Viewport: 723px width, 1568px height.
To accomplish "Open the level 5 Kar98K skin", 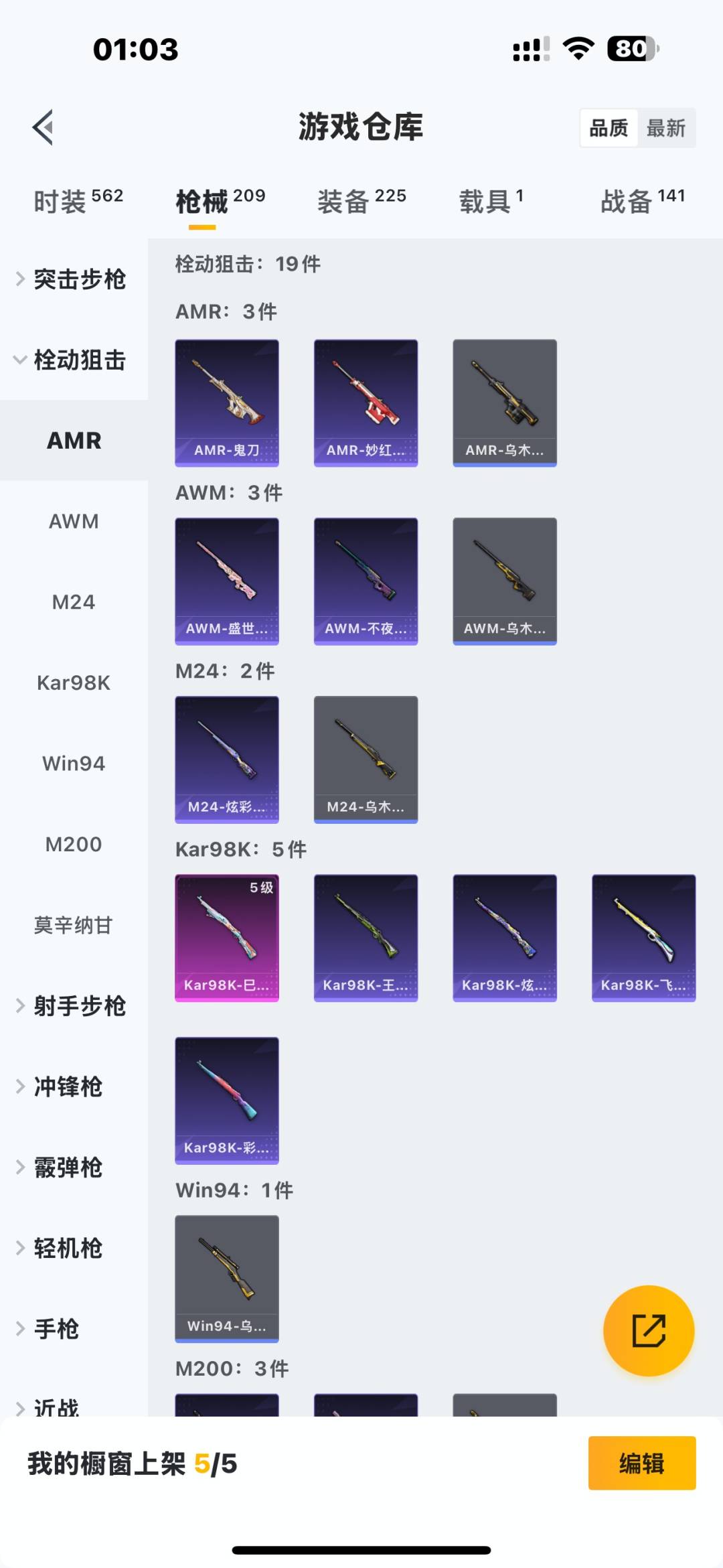I will pyautogui.click(x=227, y=938).
